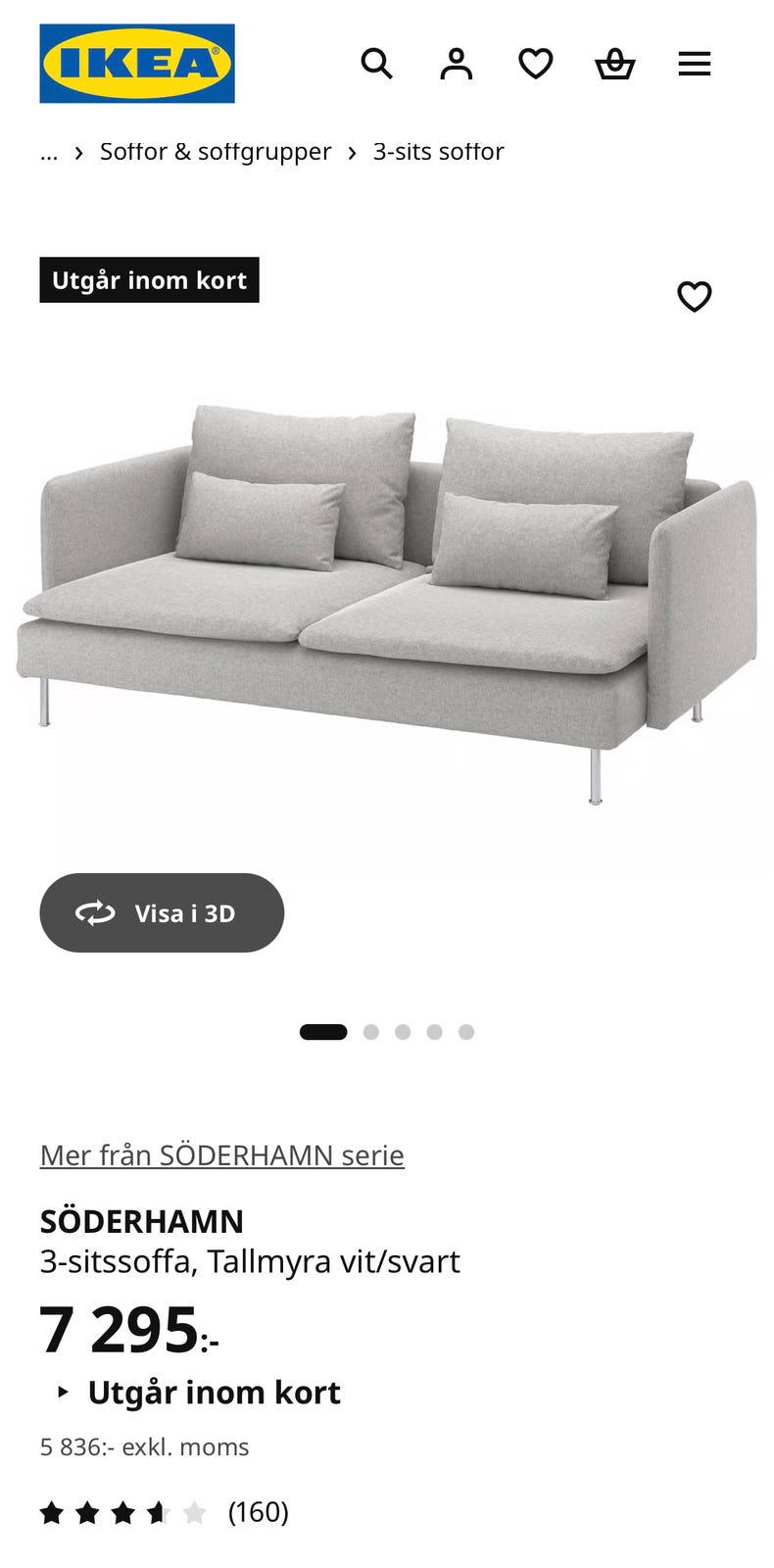This screenshot has height=1568, width=774.
Task: Open the wishlist heart in the header
Action: click(535, 64)
